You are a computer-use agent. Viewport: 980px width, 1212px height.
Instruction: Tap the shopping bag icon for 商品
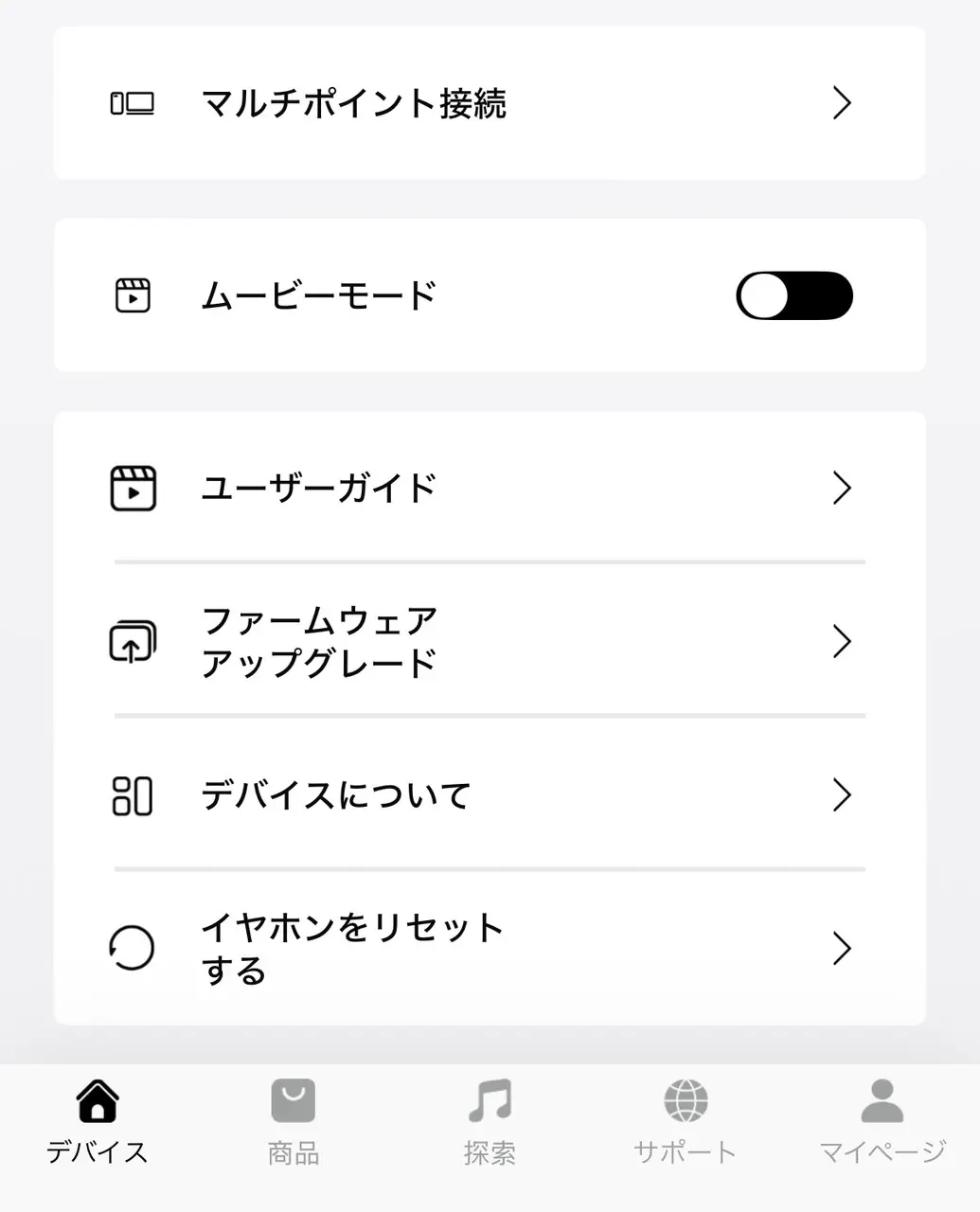point(292,1098)
